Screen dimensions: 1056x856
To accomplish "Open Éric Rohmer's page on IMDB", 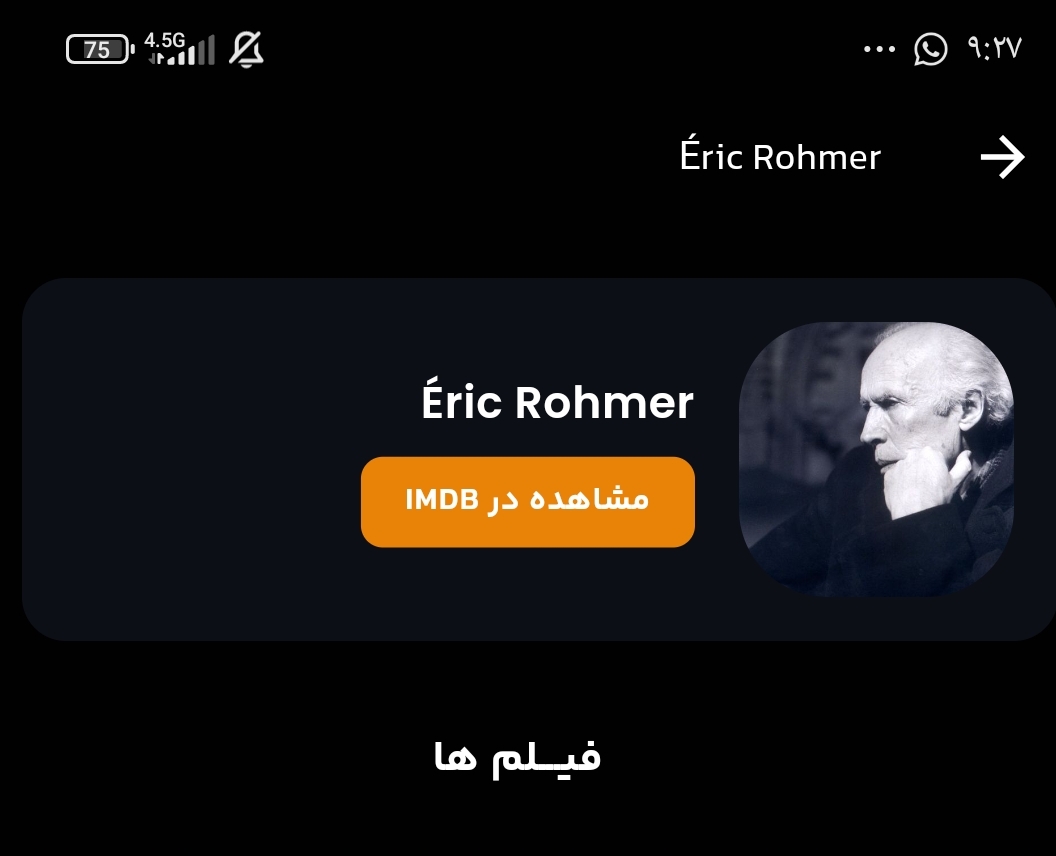I will pyautogui.click(x=527, y=502).
